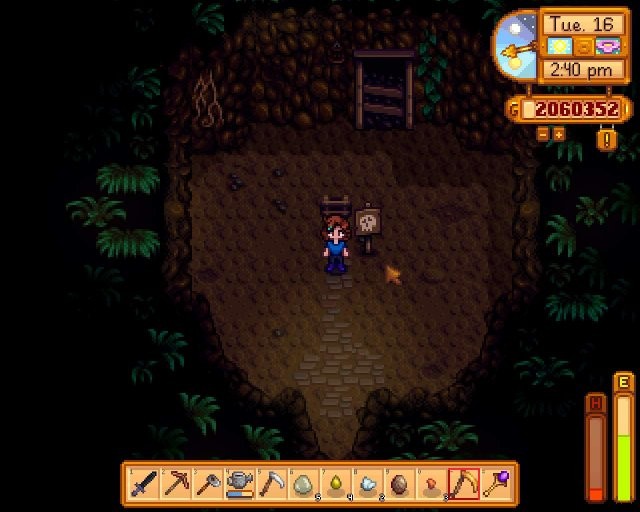Screen dimensions: 640x512
Task: Equip the axe from the toolbar
Action: tap(208, 484)
